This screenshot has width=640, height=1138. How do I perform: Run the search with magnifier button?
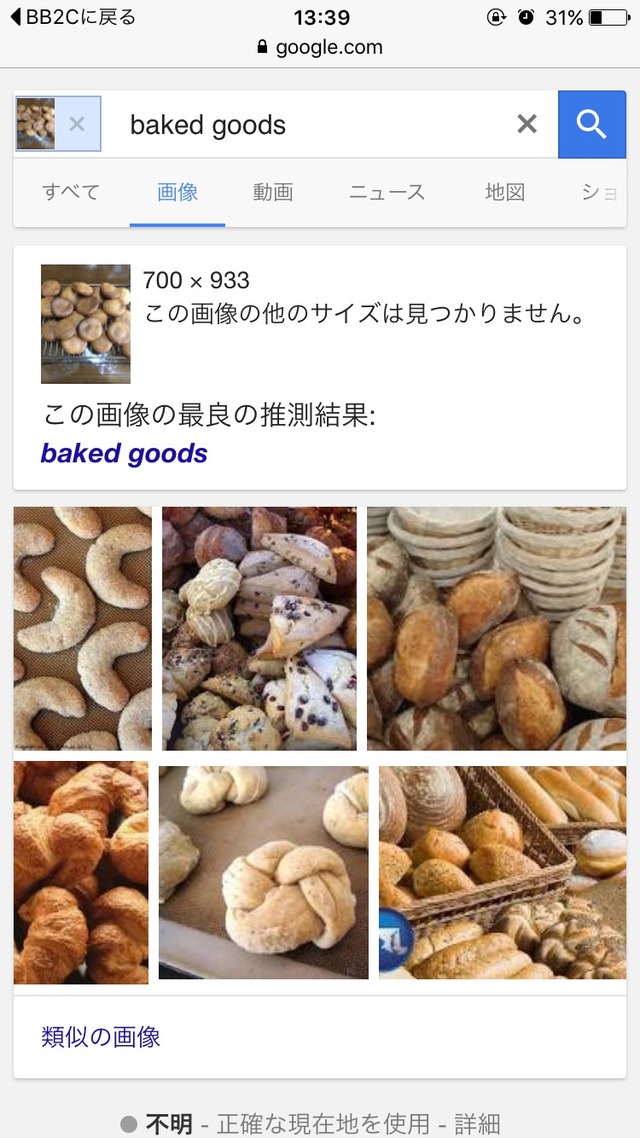591,124
